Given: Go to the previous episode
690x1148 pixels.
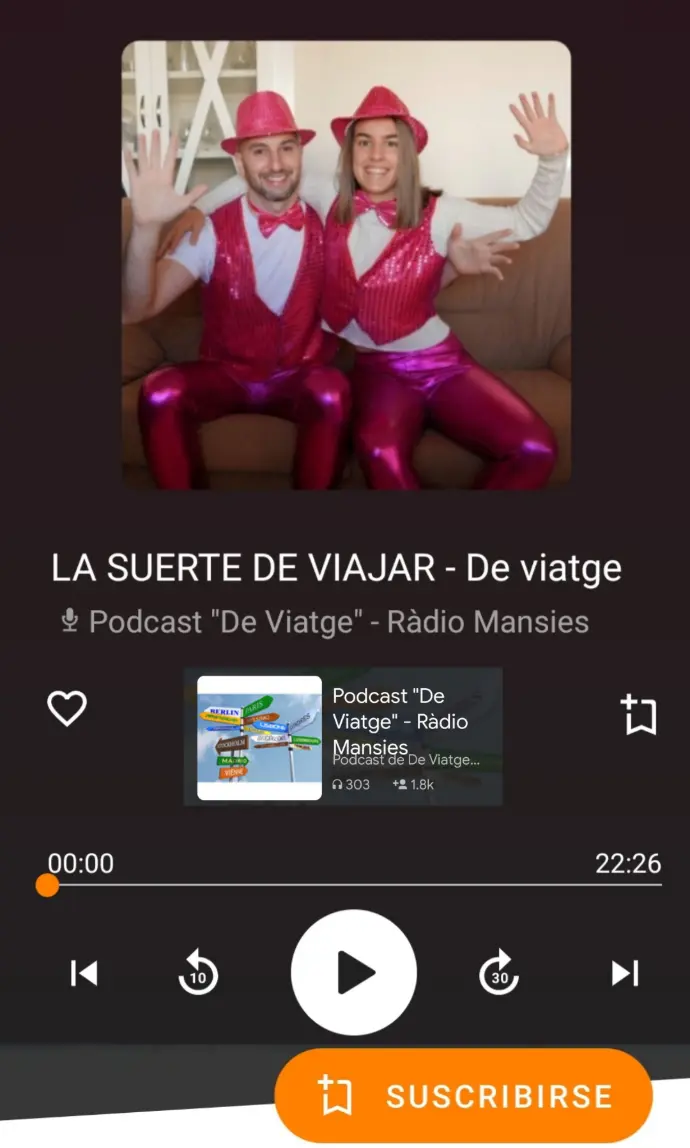Looking at the screenshot, I should [84, 972].
